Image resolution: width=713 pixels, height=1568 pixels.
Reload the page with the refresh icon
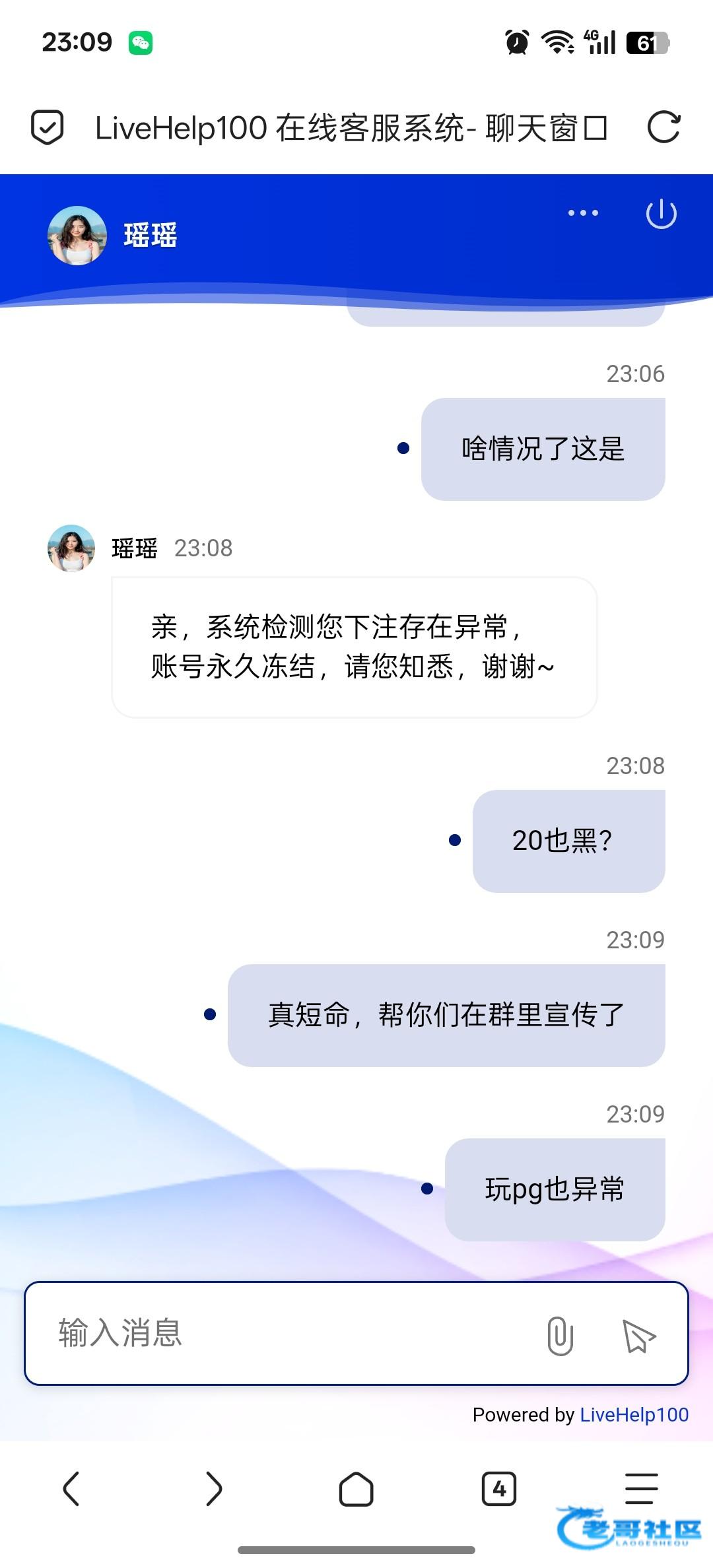coord(663,127)
